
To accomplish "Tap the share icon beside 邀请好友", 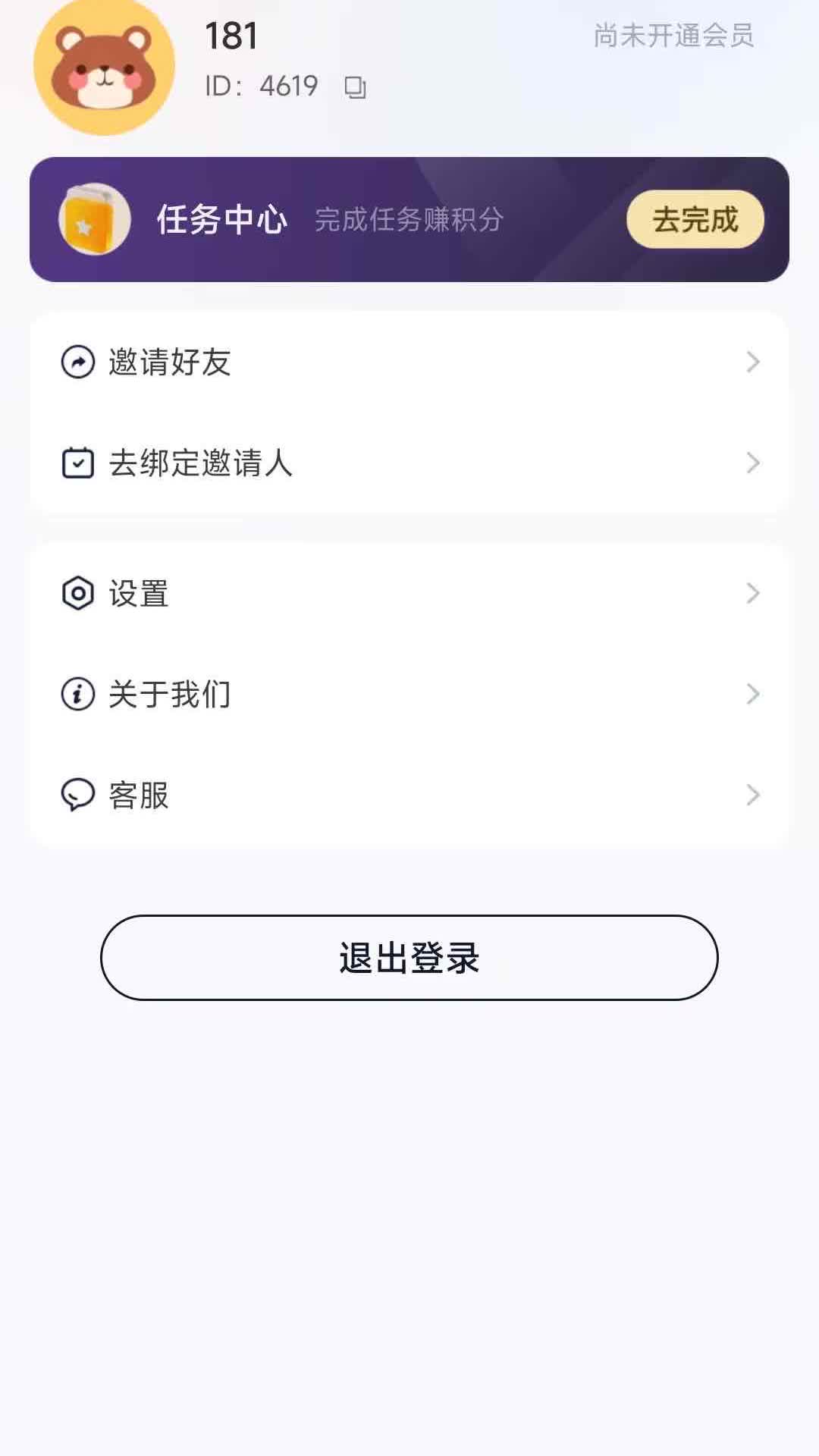I will coord(77,362).
